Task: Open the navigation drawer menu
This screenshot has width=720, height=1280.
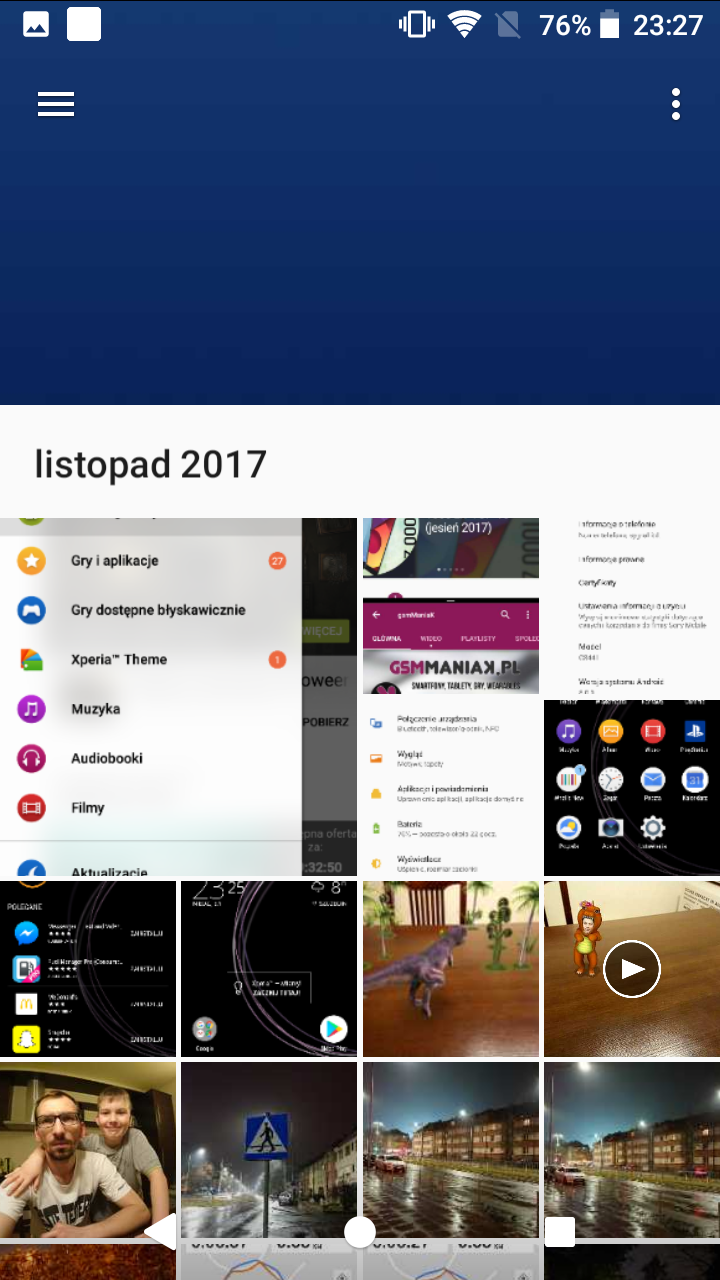Action: pos(56,104)
